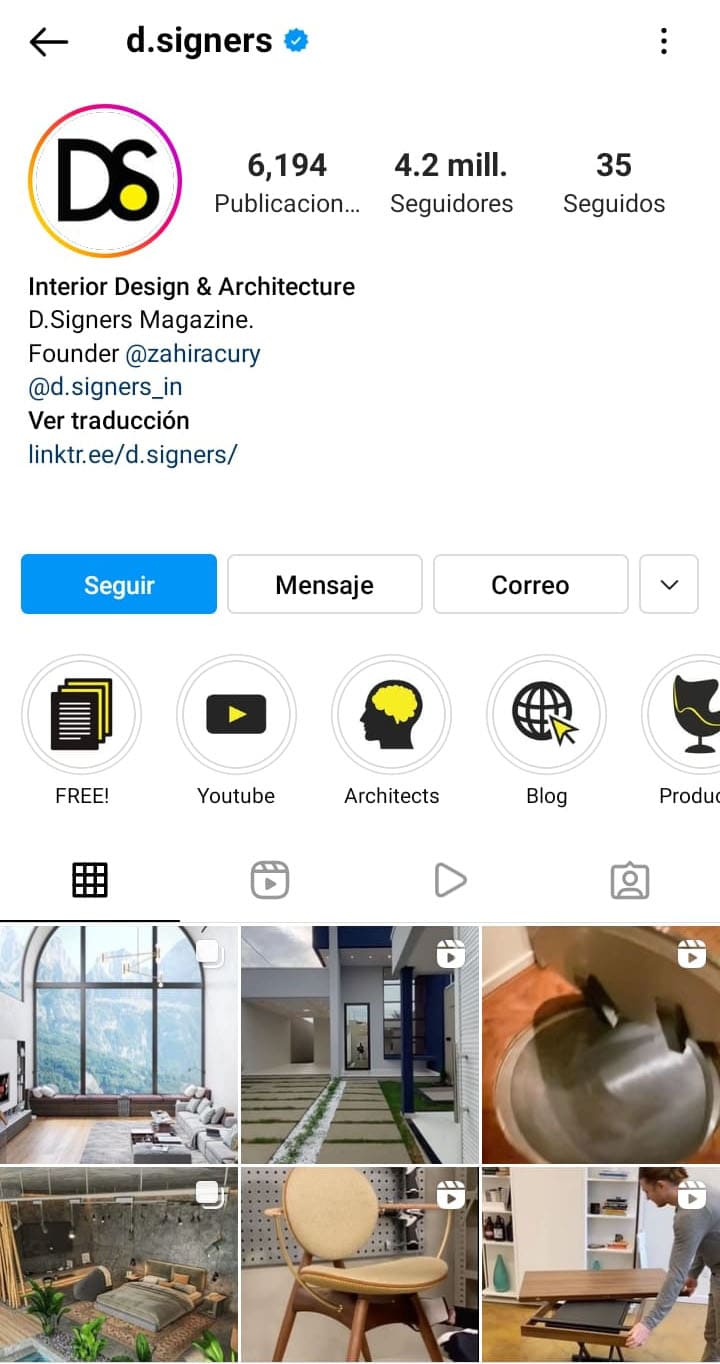Viewport: 720px width, 1364px height.
Task: Open the FREE! story highlight
Action: coord(82,730)
